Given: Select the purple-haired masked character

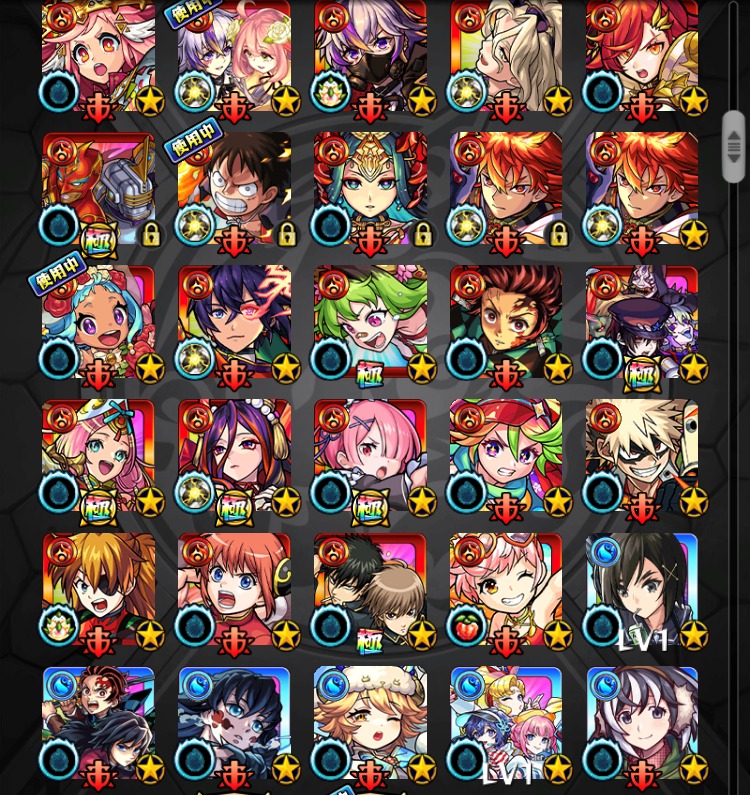Looking at the screenshot, I should coord(370,56).
